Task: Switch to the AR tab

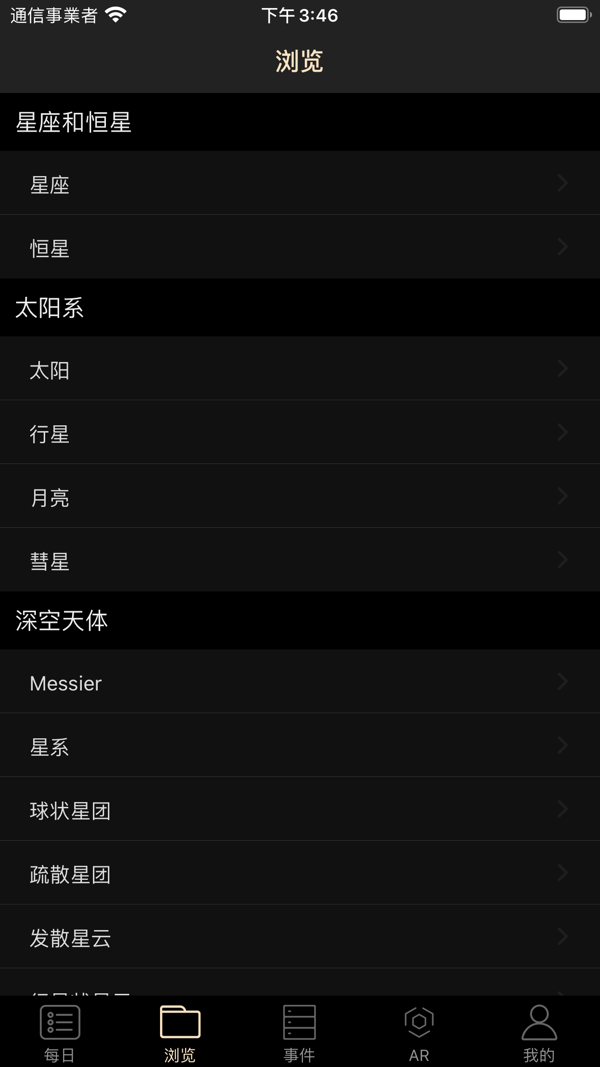Action: (x=419, y=1032)
